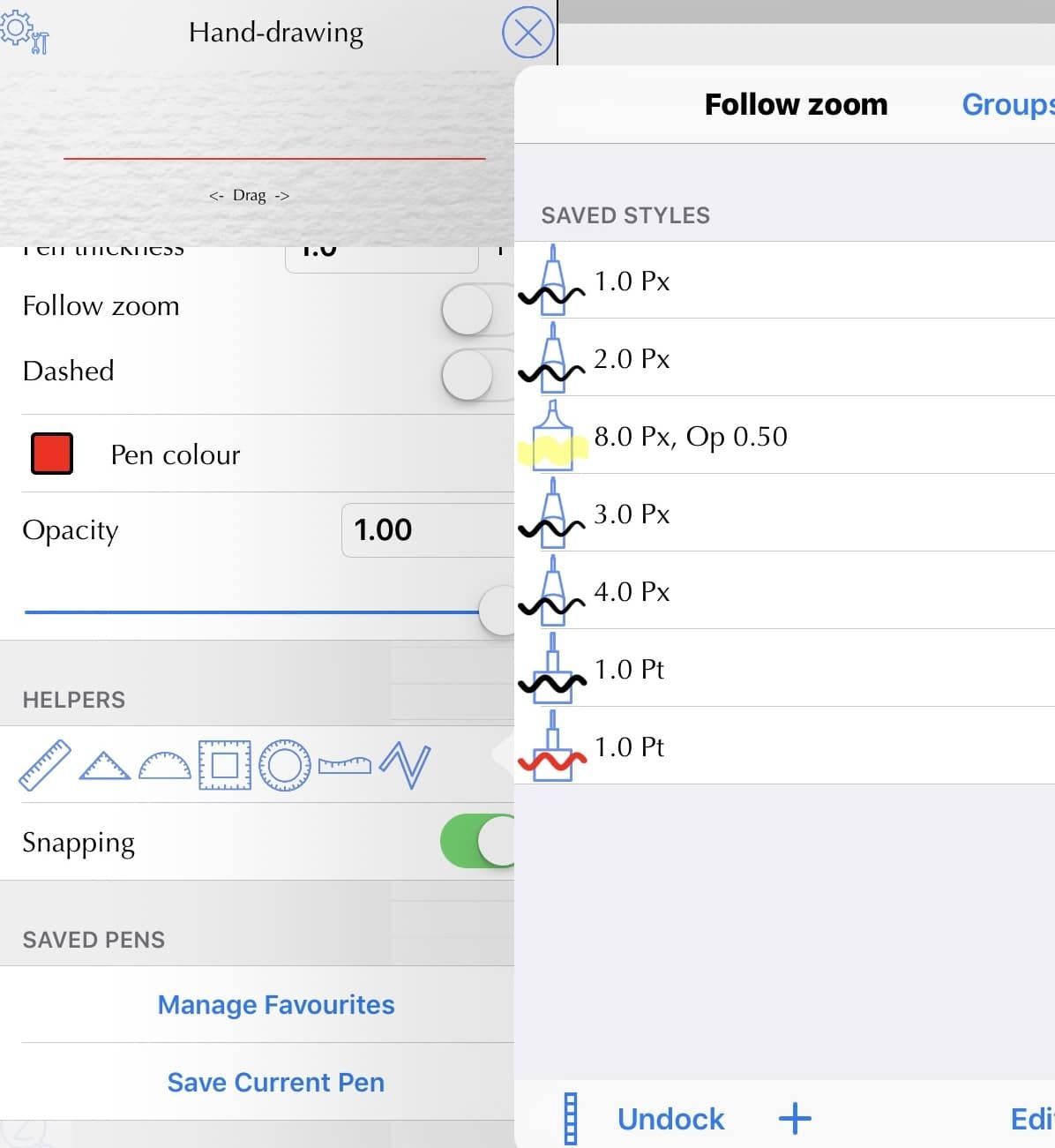
Task: Select the circular ruler helper
Action: click(x=285, y=764)
